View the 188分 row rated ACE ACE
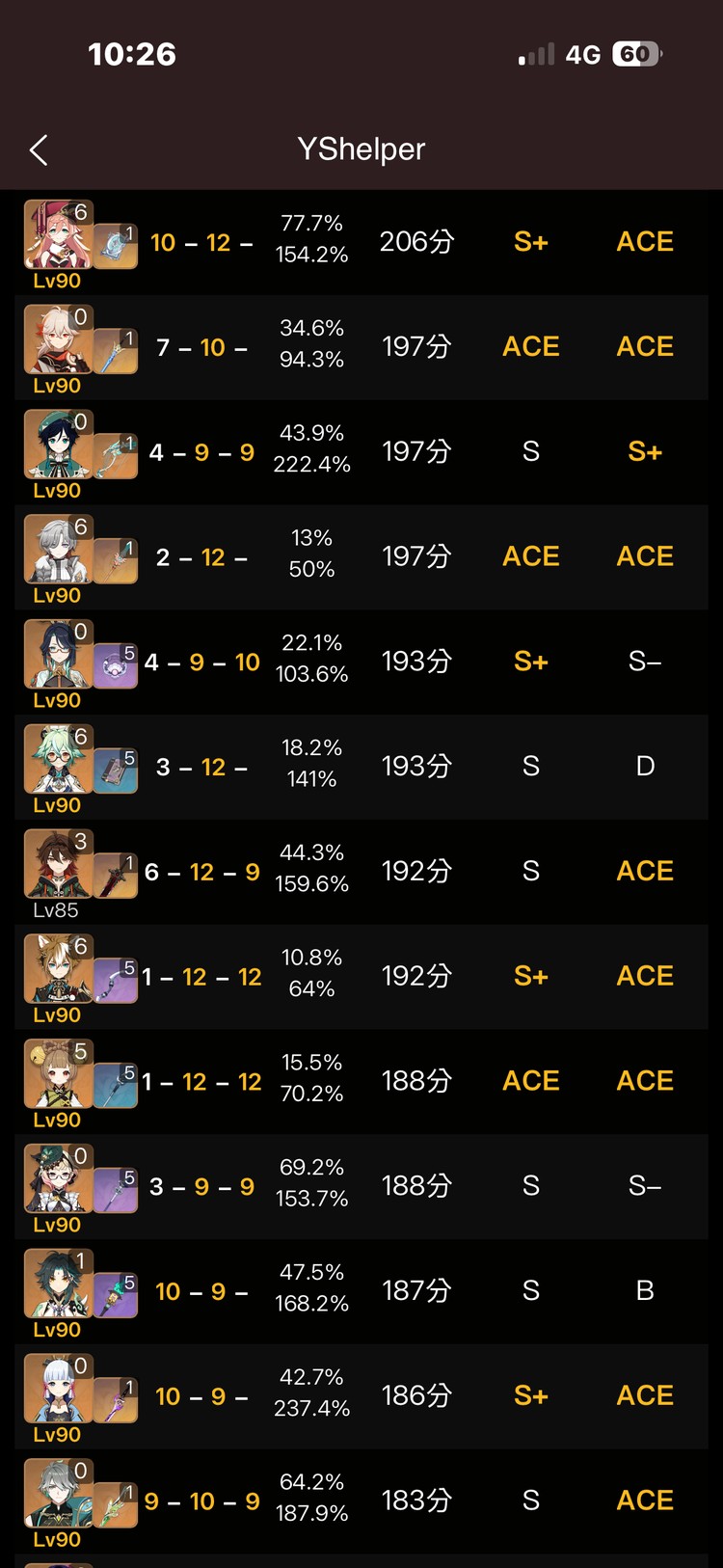The height and width of the screenshot is (1568, 723). point(361,1082)
